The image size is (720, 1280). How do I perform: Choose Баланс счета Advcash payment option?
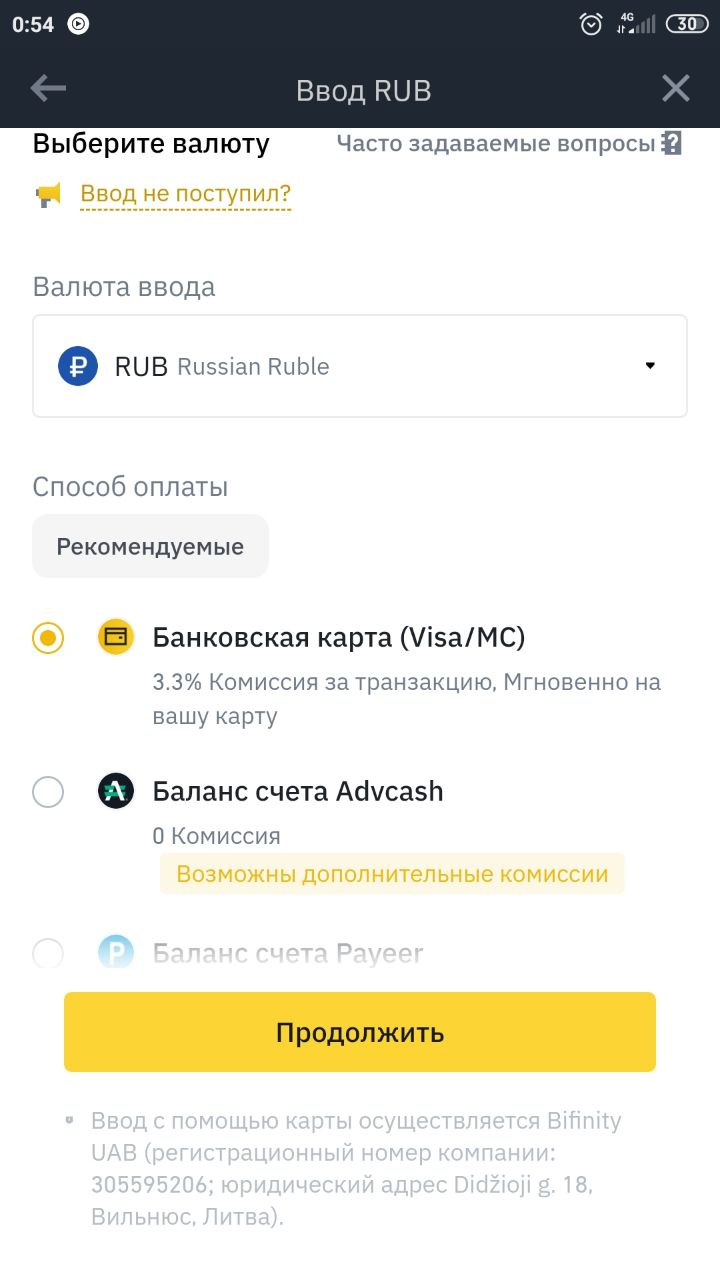point(48,792)
